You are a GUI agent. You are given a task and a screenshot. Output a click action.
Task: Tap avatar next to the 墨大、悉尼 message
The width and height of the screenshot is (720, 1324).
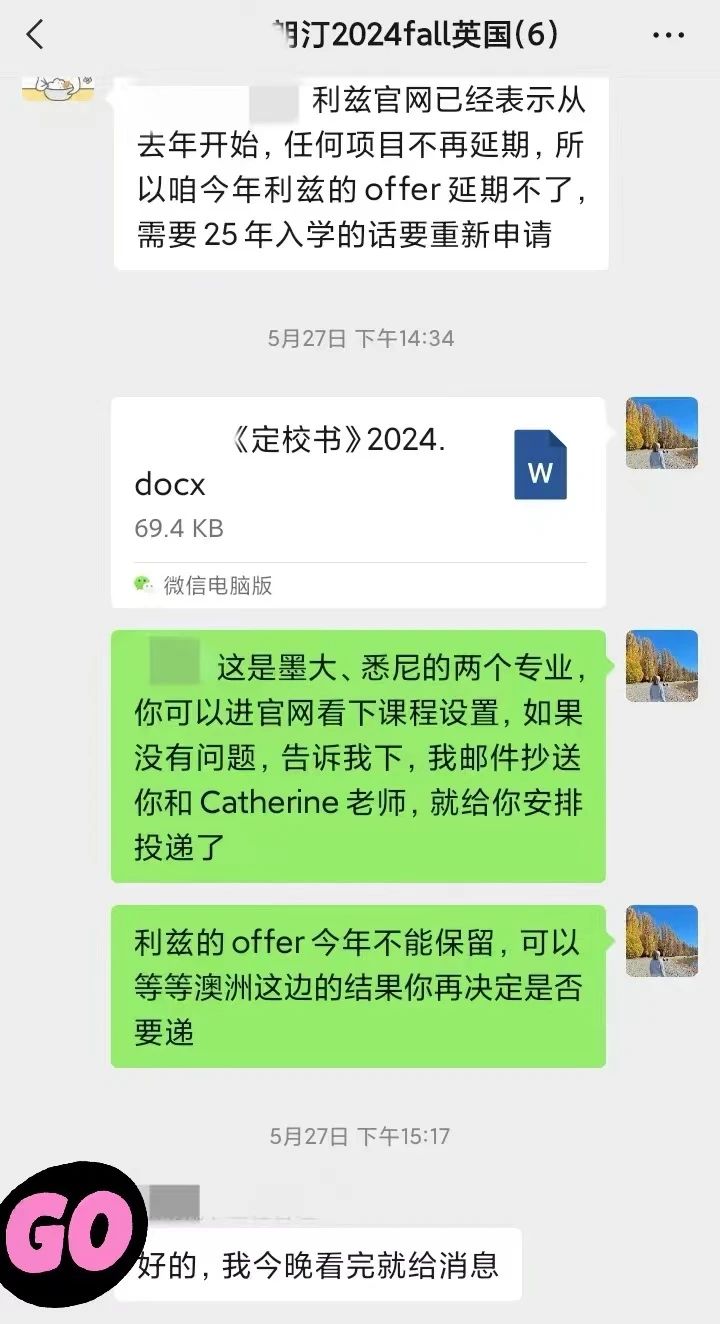point(661,666)
